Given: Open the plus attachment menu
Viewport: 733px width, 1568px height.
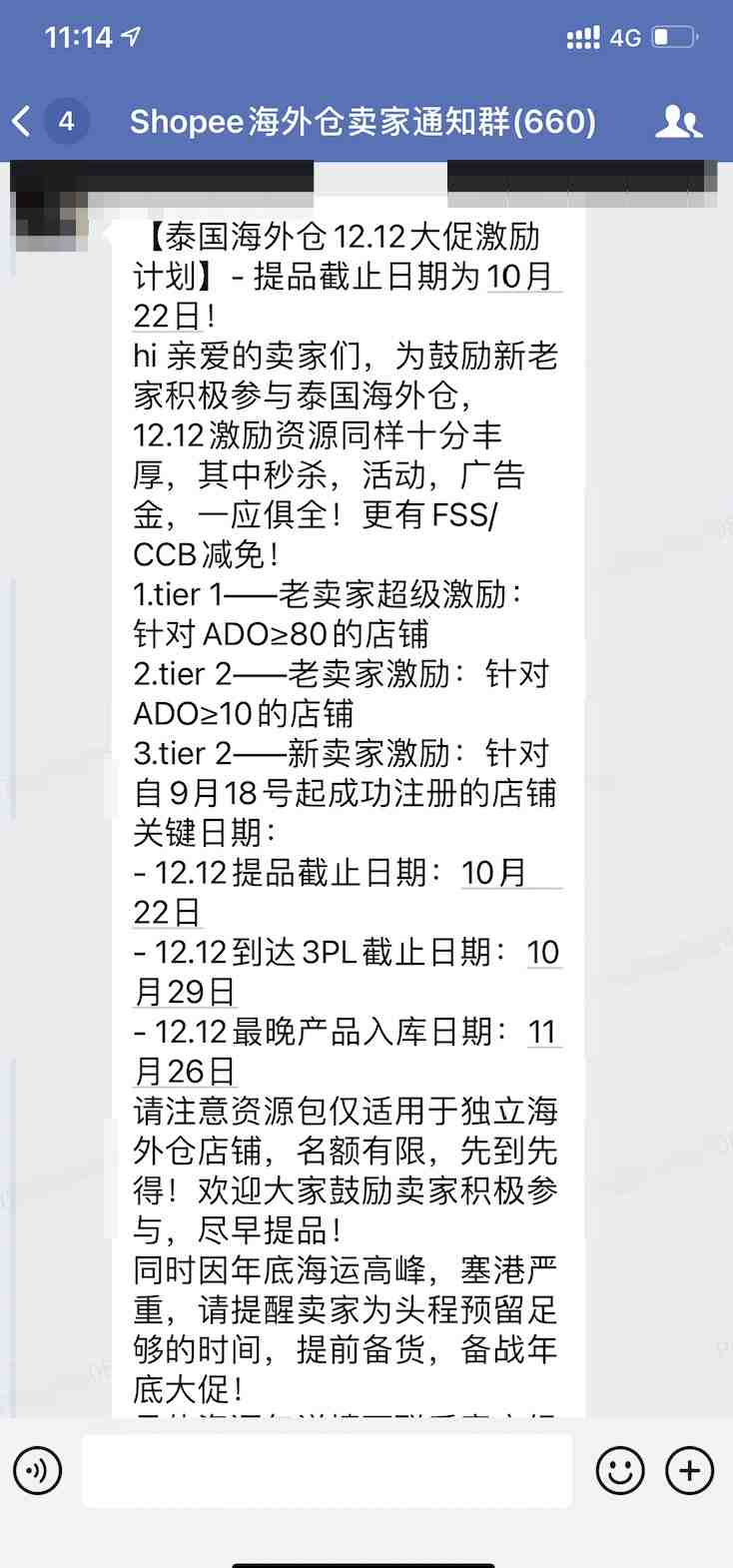Looking at the screenshot, I should coord(689,1470).
